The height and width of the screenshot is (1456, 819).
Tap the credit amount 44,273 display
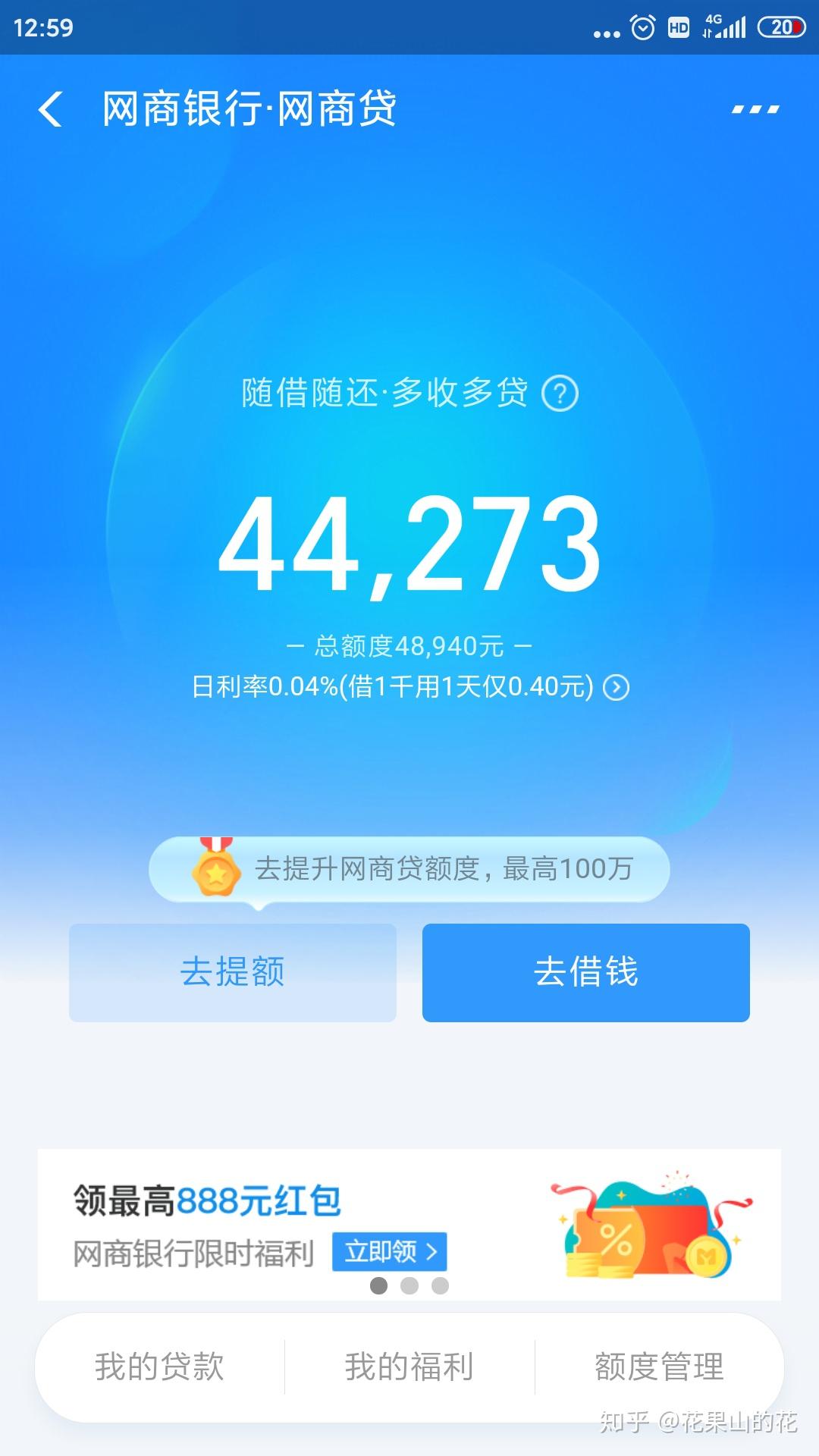pos(409,543)
